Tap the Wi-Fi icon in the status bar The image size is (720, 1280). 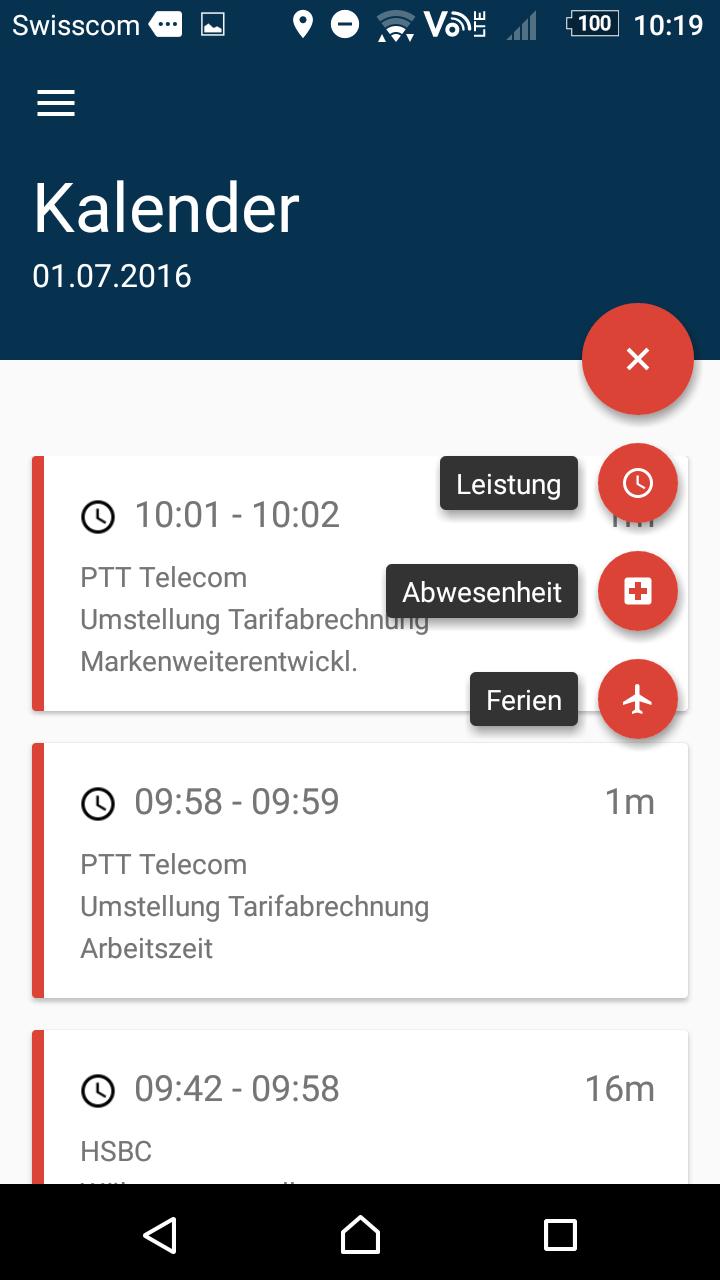coord(395,24)
